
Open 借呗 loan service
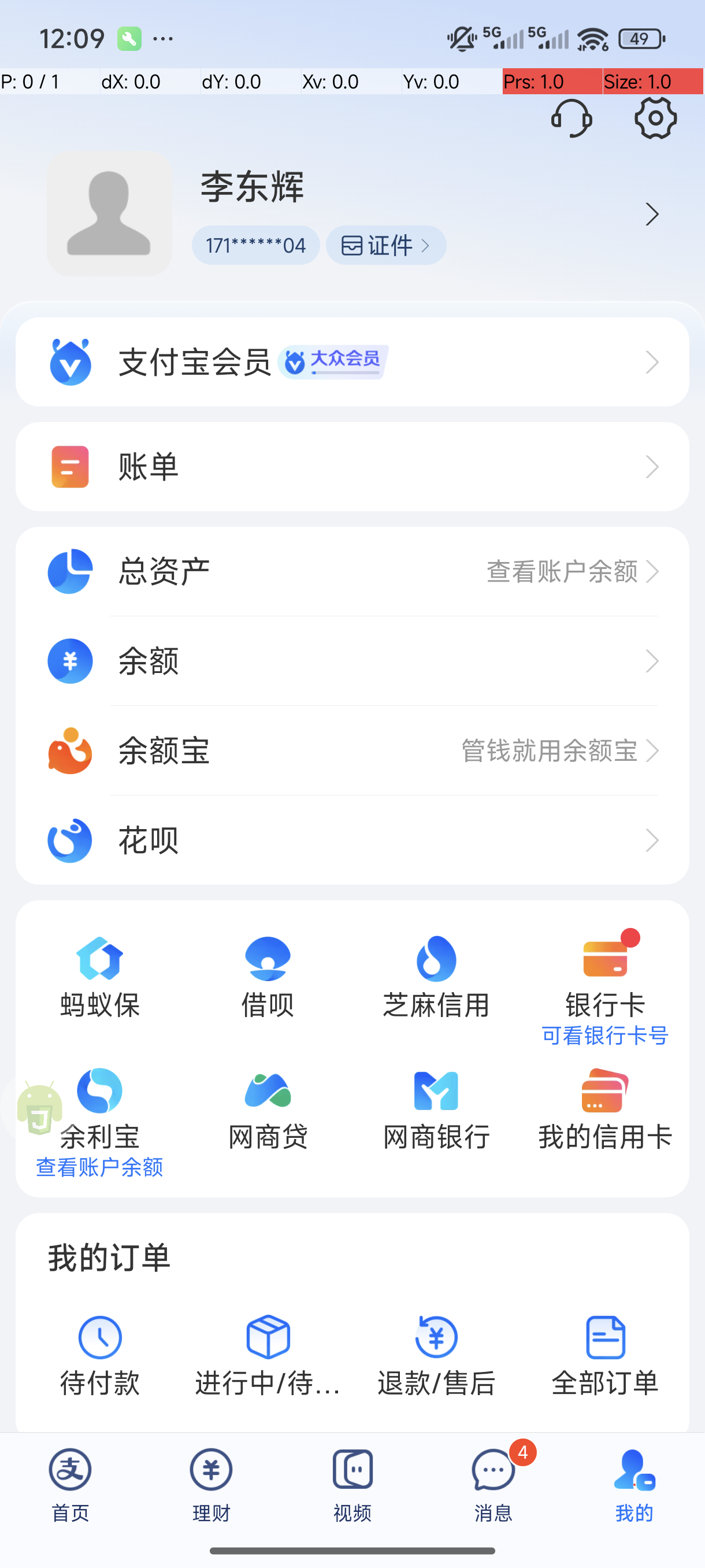tap(268, 977)
